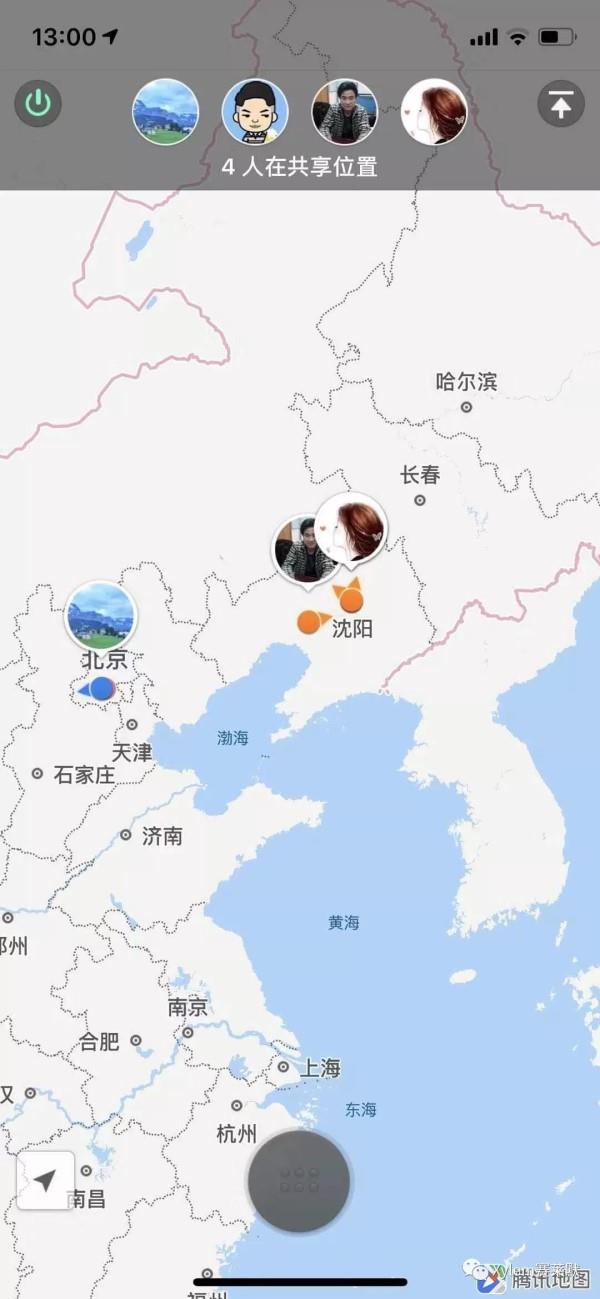600x1299 pixels.
Task: Tap the round talk button at the bottom
Action: pos(299,1181)
